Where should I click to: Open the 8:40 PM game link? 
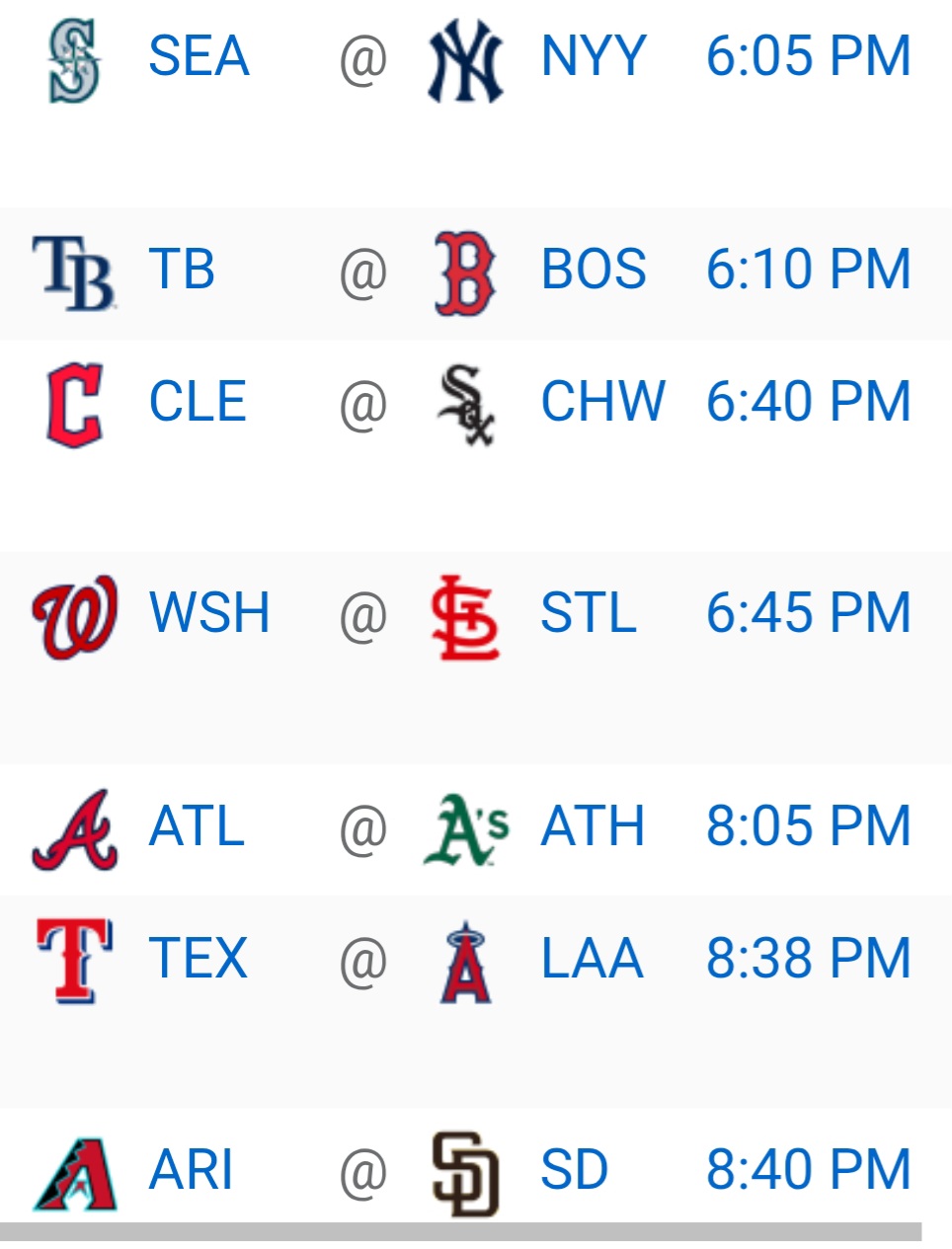point(808,1171)
